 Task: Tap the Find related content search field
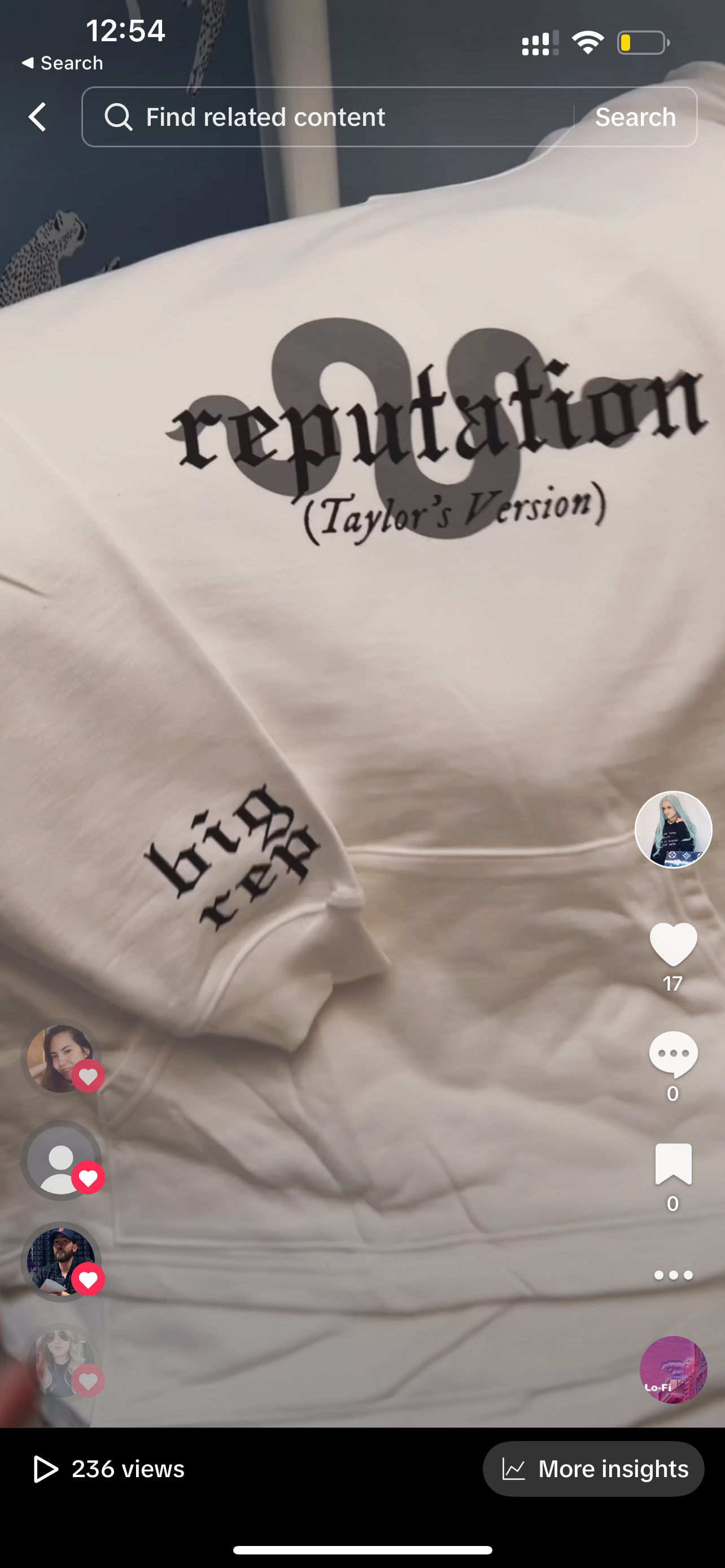[329, 117]
